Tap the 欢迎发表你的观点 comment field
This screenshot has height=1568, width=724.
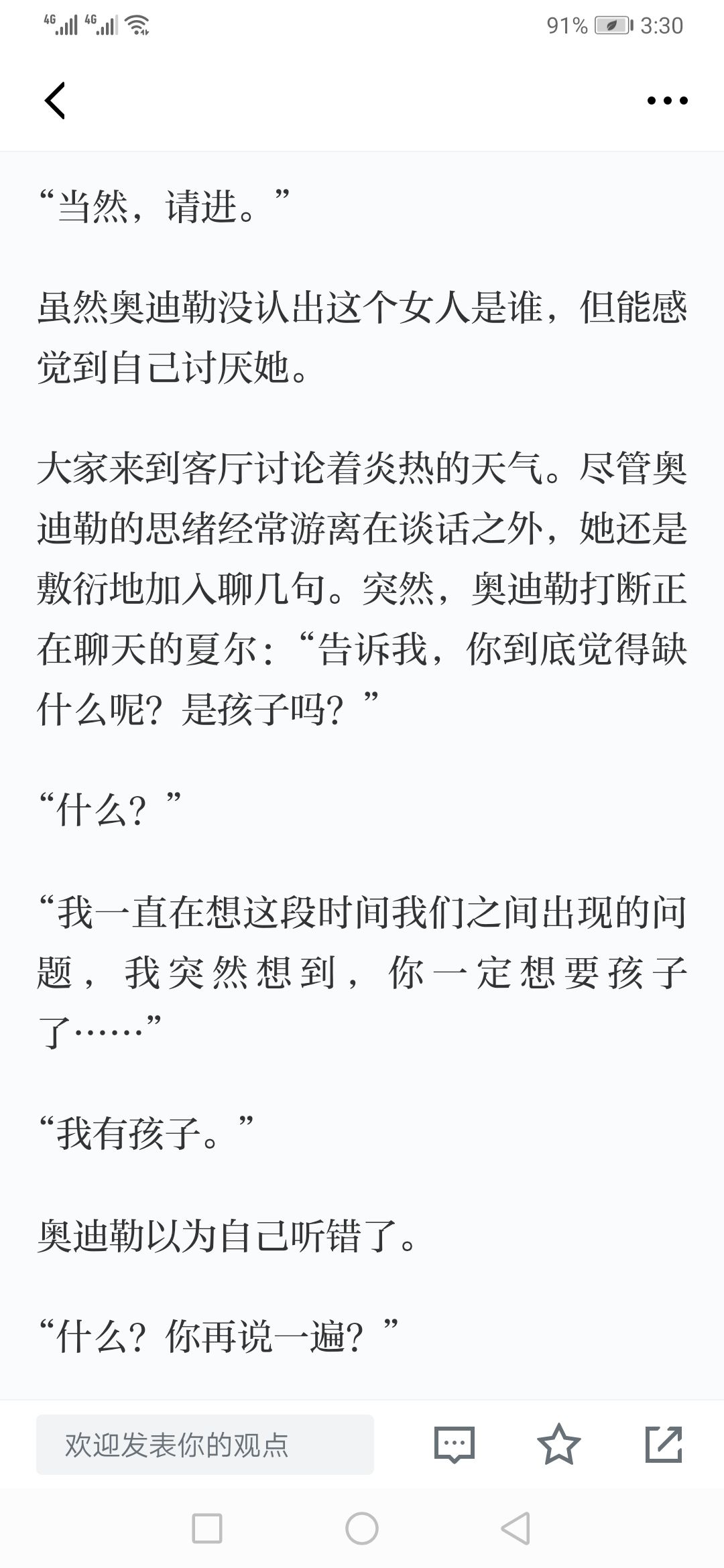[205, 1445]
